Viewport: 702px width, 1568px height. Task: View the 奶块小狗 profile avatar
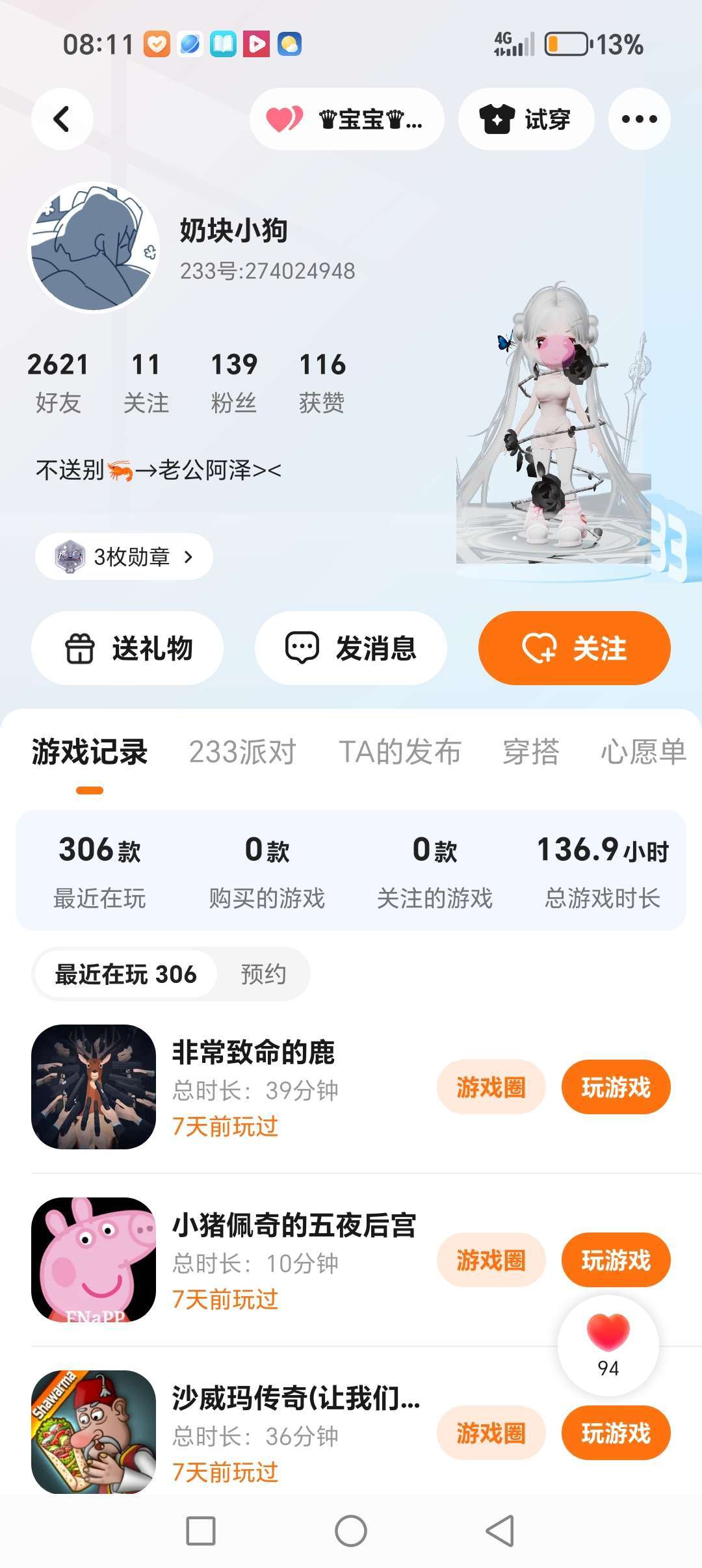pos(94,247)
